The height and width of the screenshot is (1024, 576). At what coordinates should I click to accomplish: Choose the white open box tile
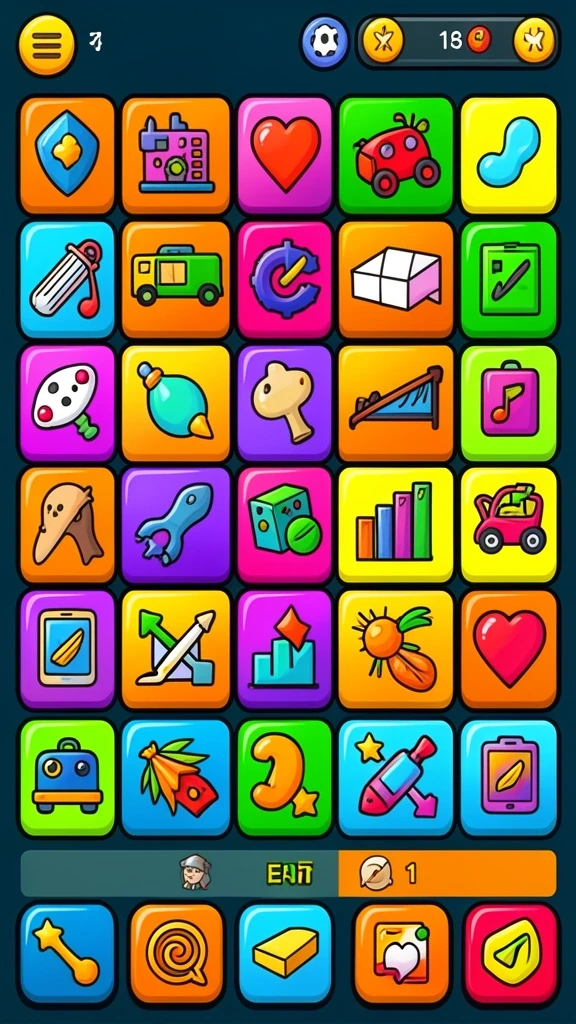[396, 280]
